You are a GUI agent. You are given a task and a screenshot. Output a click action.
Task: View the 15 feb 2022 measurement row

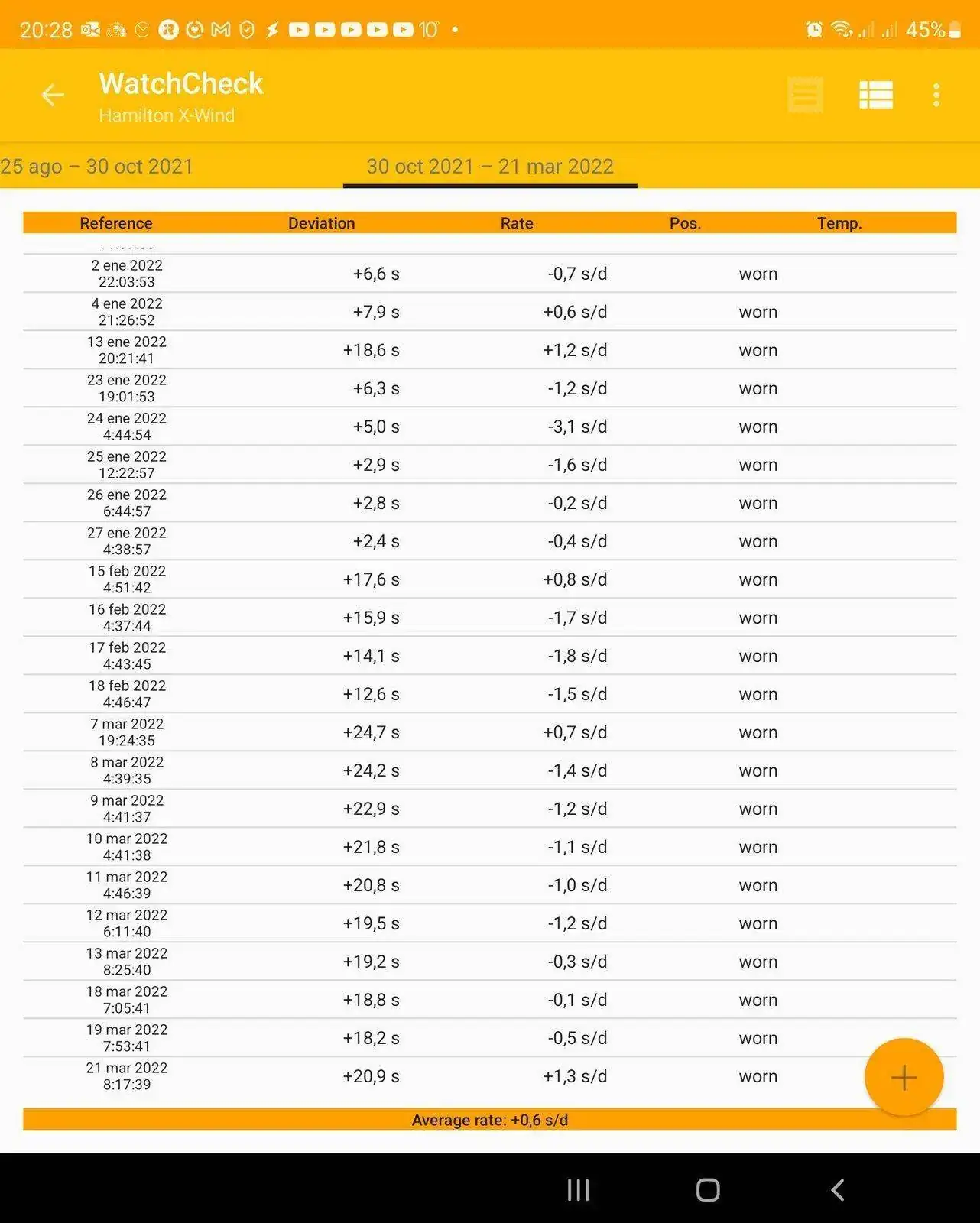489,579
